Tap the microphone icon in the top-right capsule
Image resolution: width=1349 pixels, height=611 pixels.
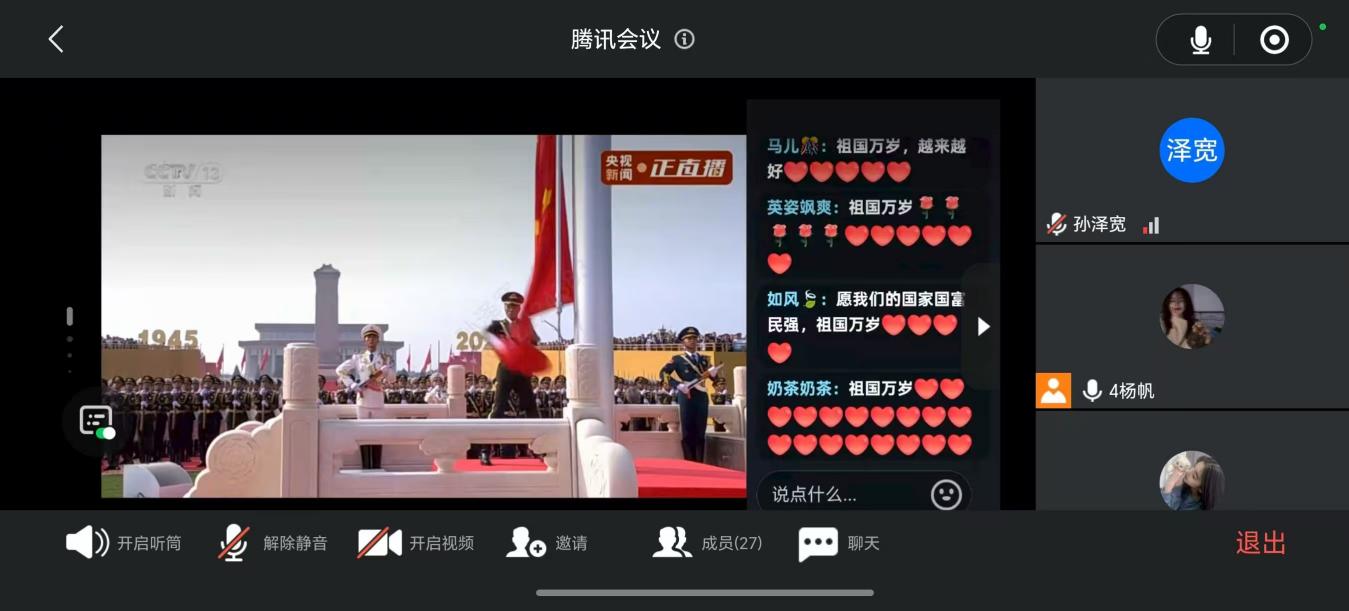point(1200,40)
